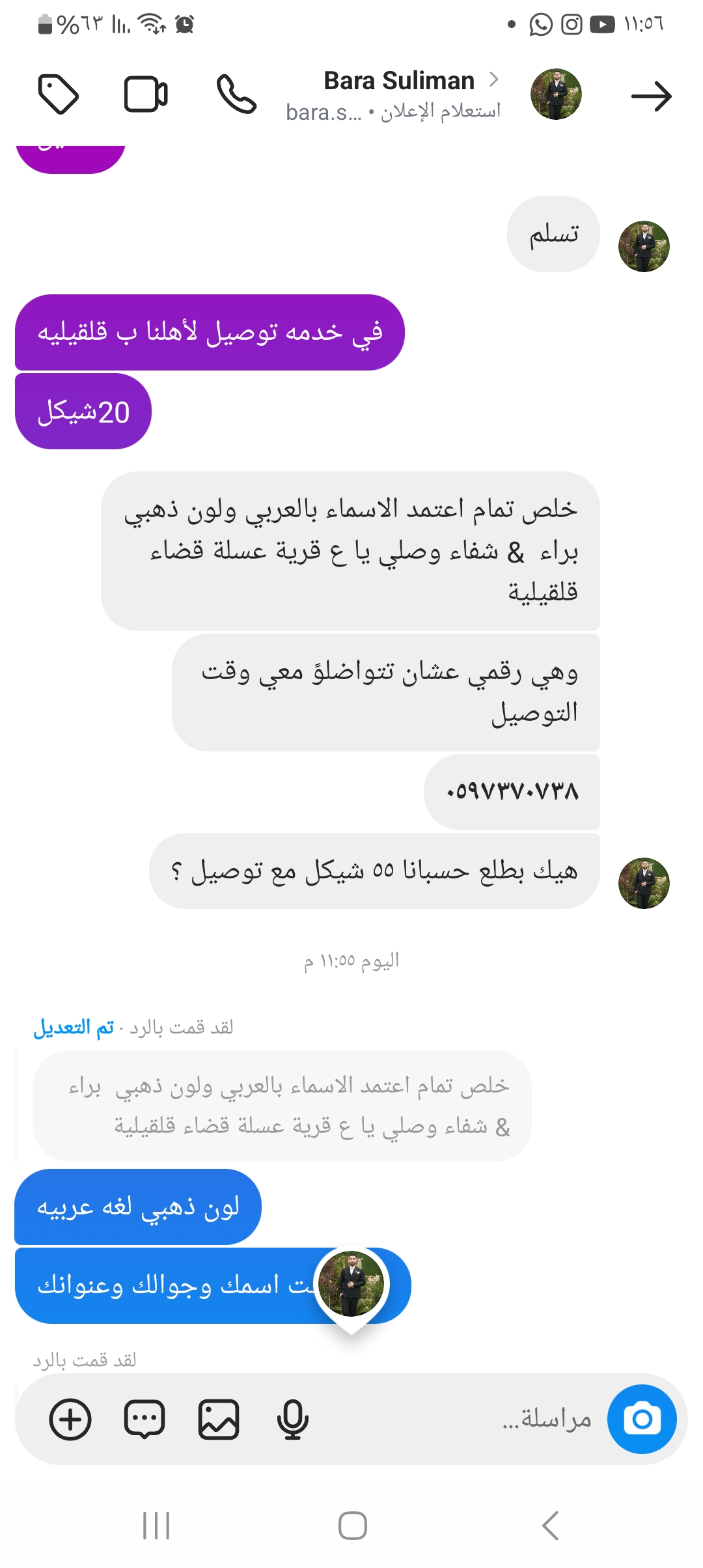This screenshot has width=703, height=1568.
Task: Open Bara Suliman's chat details
Action: (398, 82)
